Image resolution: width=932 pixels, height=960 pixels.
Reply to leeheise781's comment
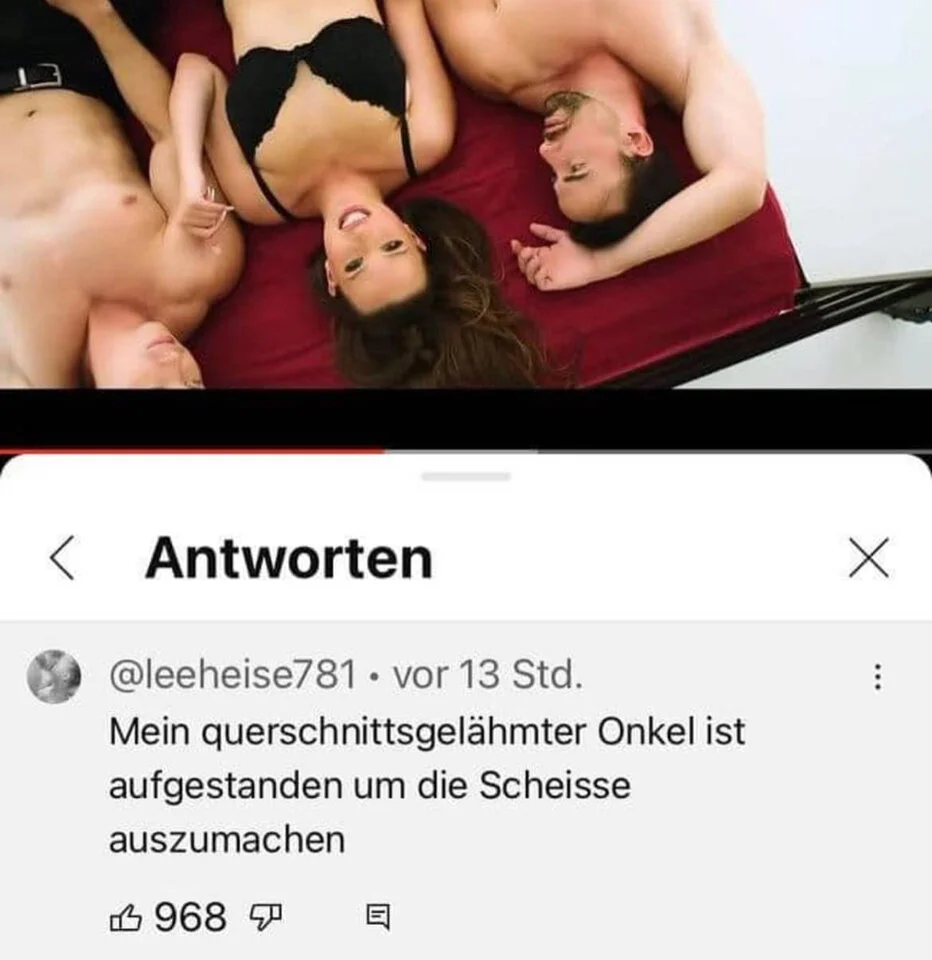coord(378,916)
